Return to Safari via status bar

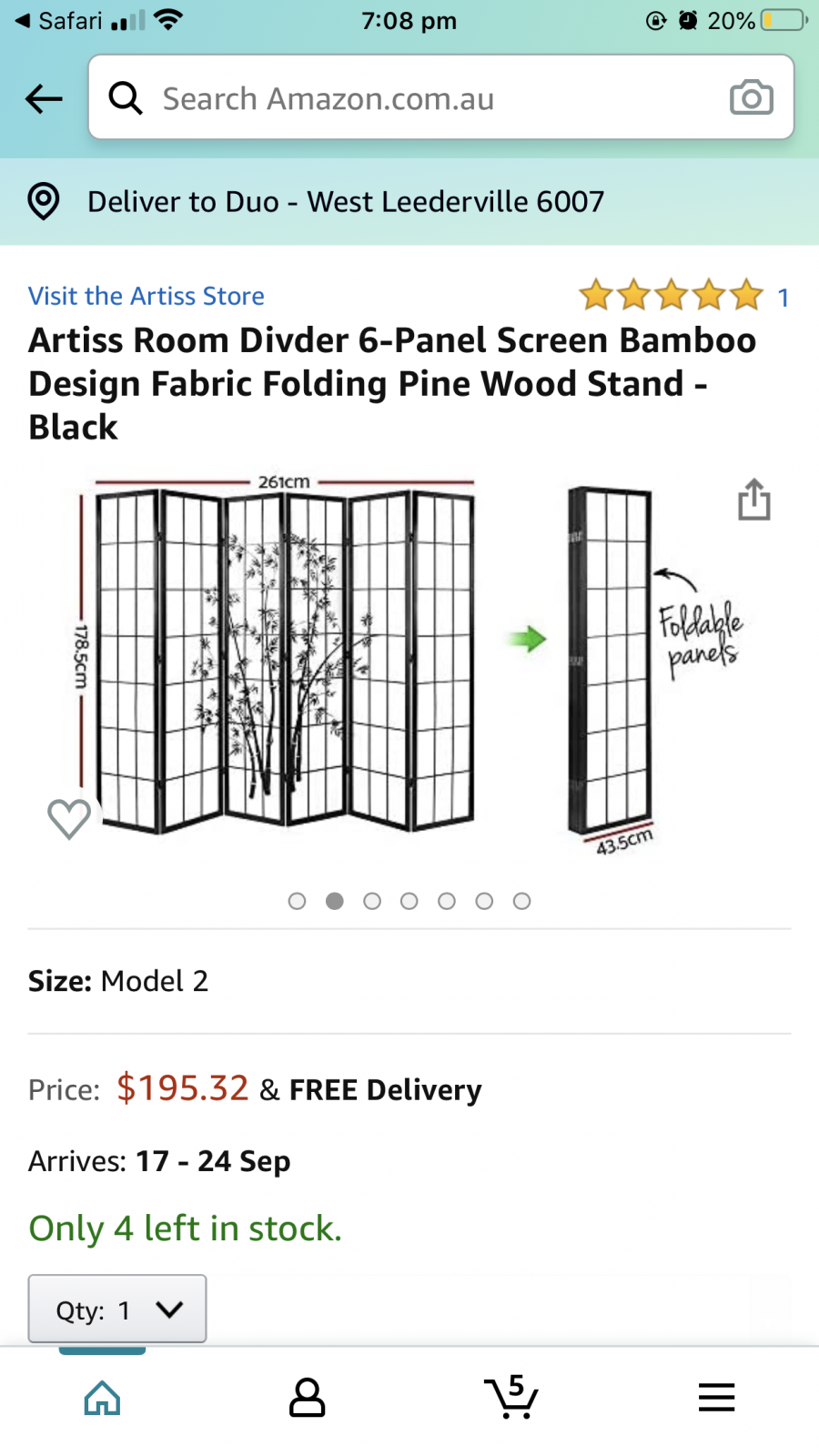(59, 20)
